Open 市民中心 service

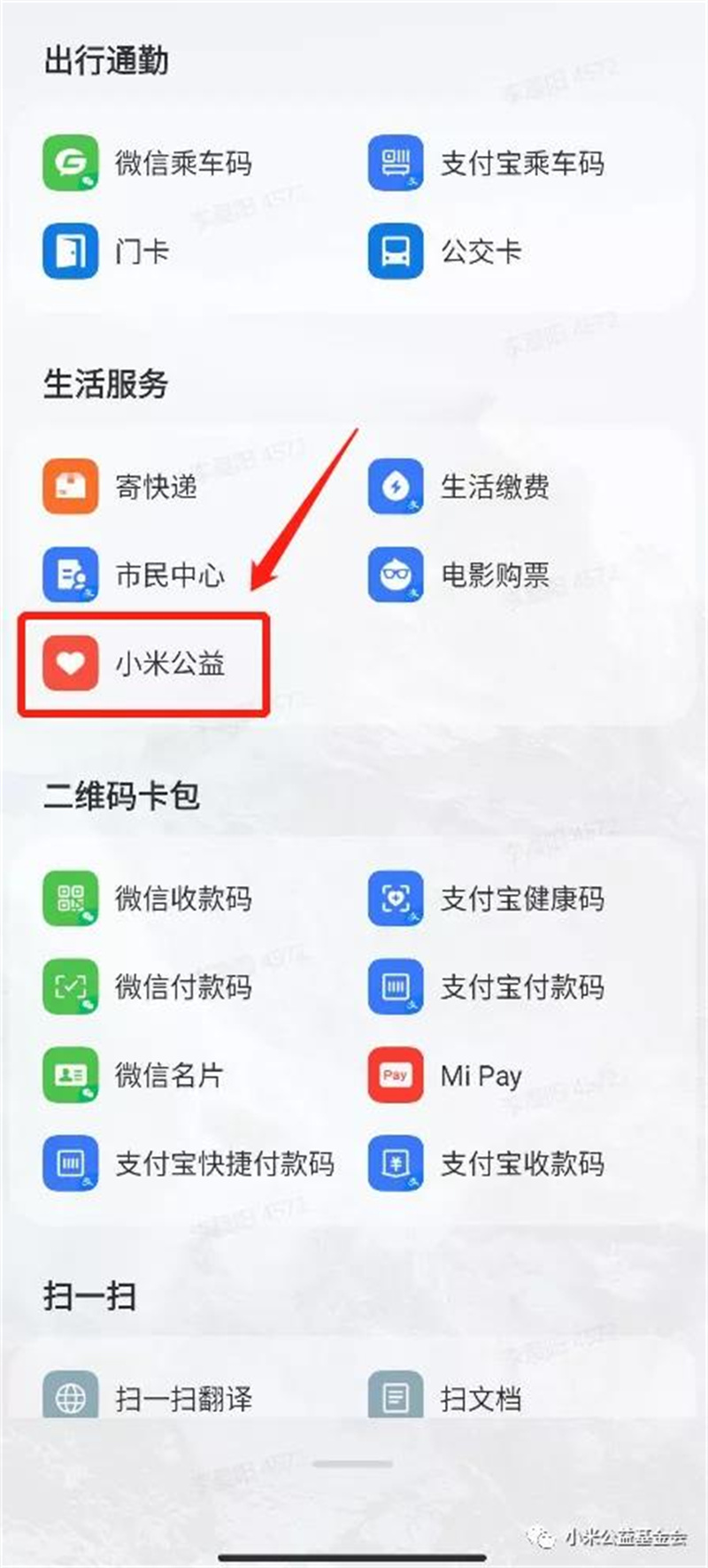[x=135, y=575]
